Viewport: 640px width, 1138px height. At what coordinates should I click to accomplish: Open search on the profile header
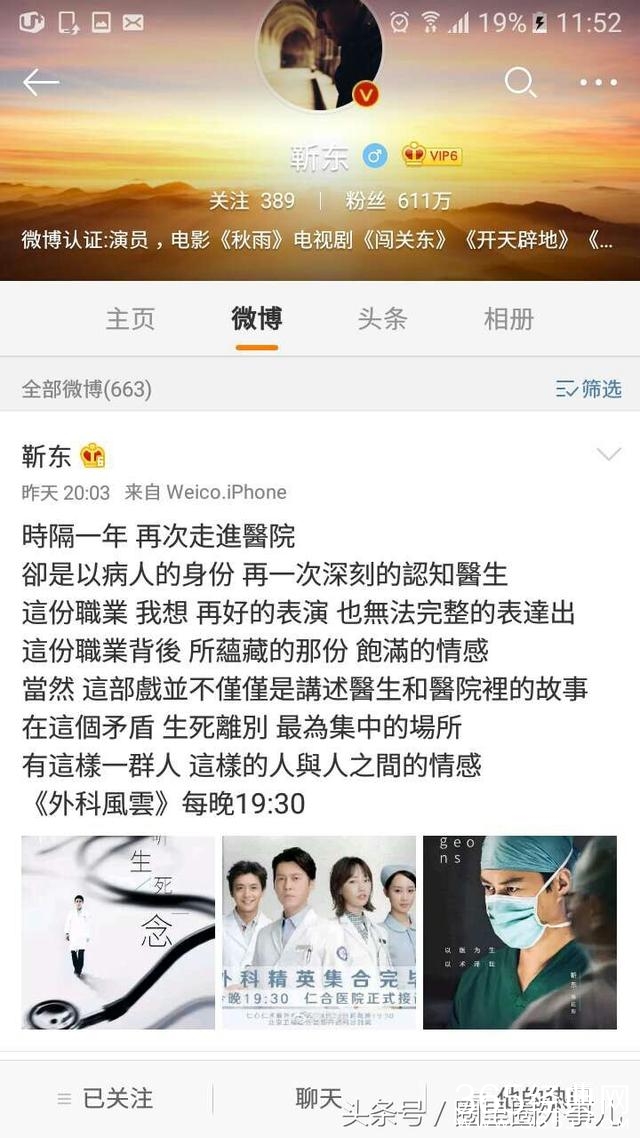[x=520, y=82]
